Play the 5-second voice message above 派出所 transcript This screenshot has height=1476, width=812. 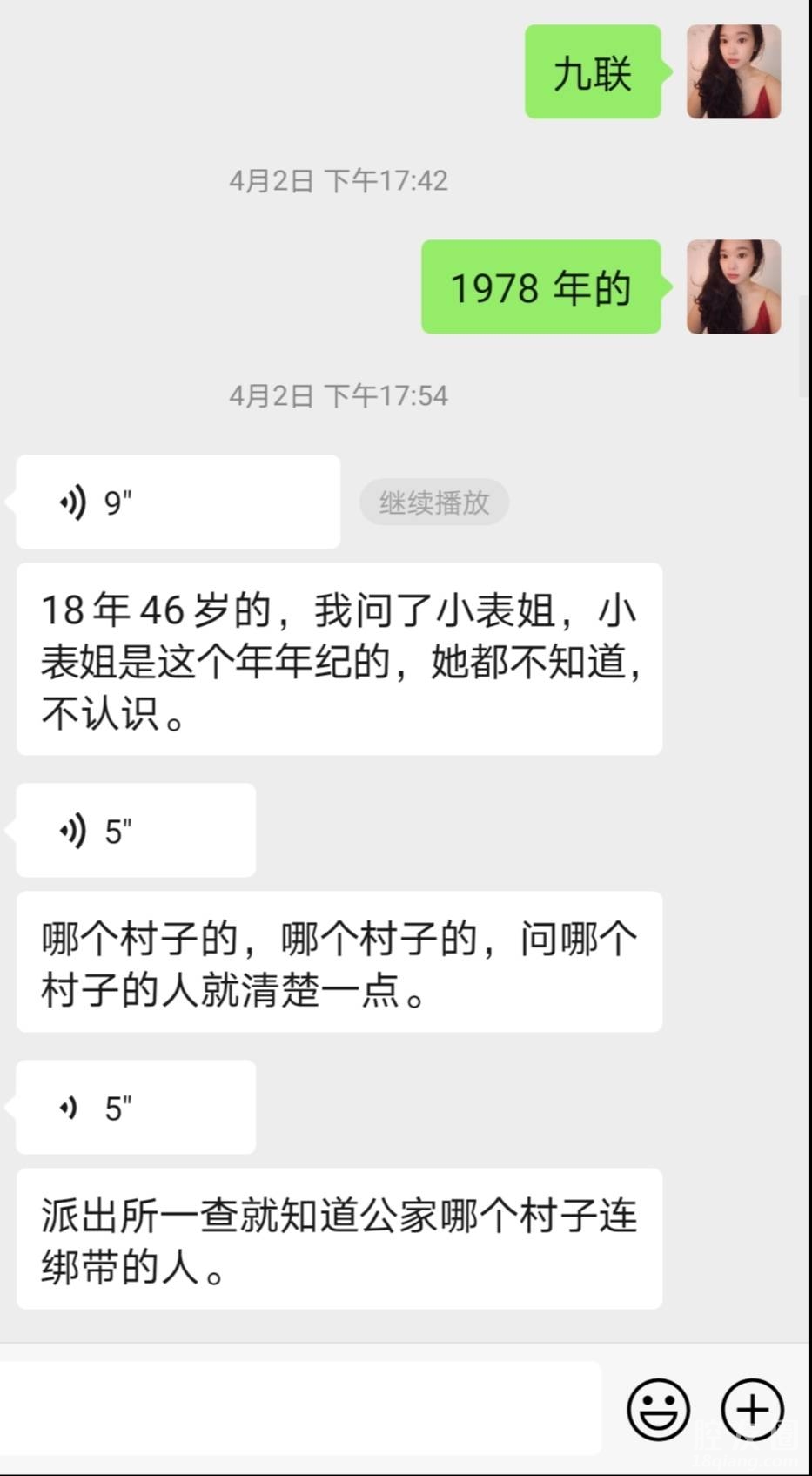coord(136,1108)
